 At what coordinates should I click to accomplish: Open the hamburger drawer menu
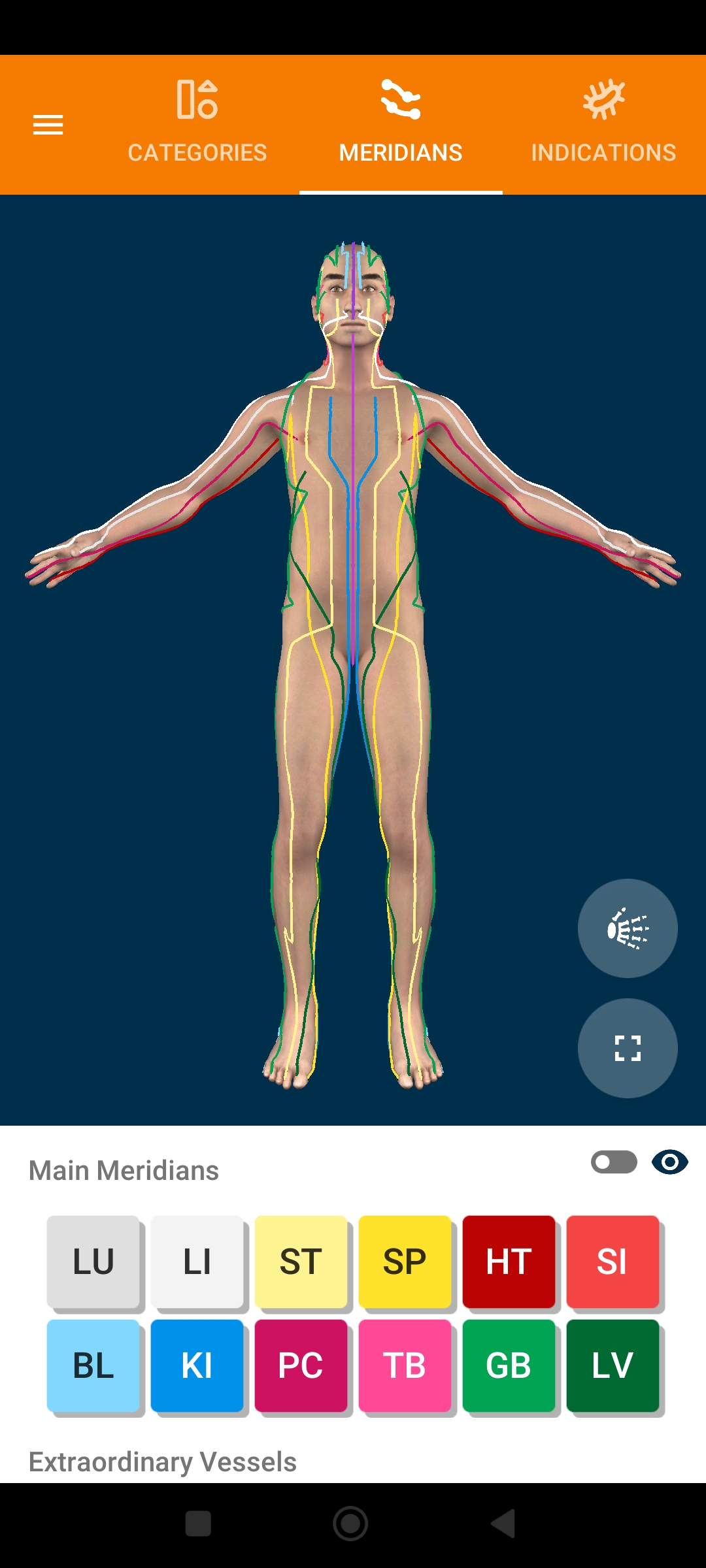pyautogui.click(x=48, y=124)
